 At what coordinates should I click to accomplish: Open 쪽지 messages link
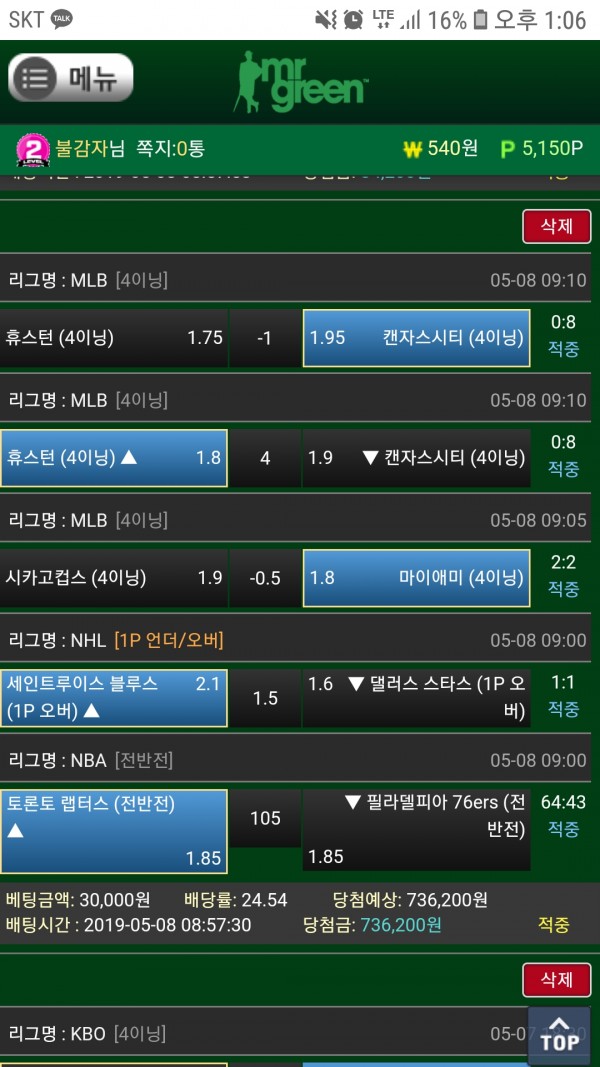coord(170,149)
